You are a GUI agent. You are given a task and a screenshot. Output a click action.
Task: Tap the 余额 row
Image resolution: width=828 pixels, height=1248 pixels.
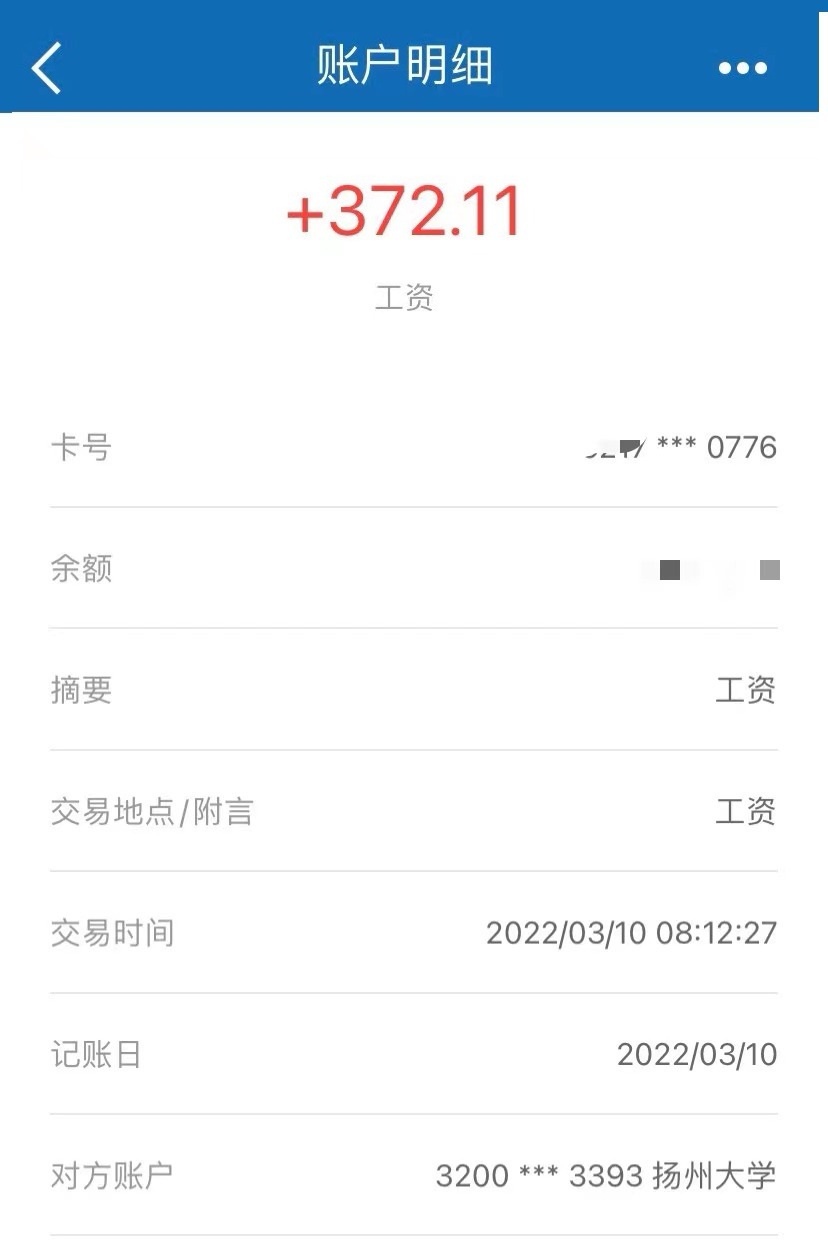pos(82,568)
